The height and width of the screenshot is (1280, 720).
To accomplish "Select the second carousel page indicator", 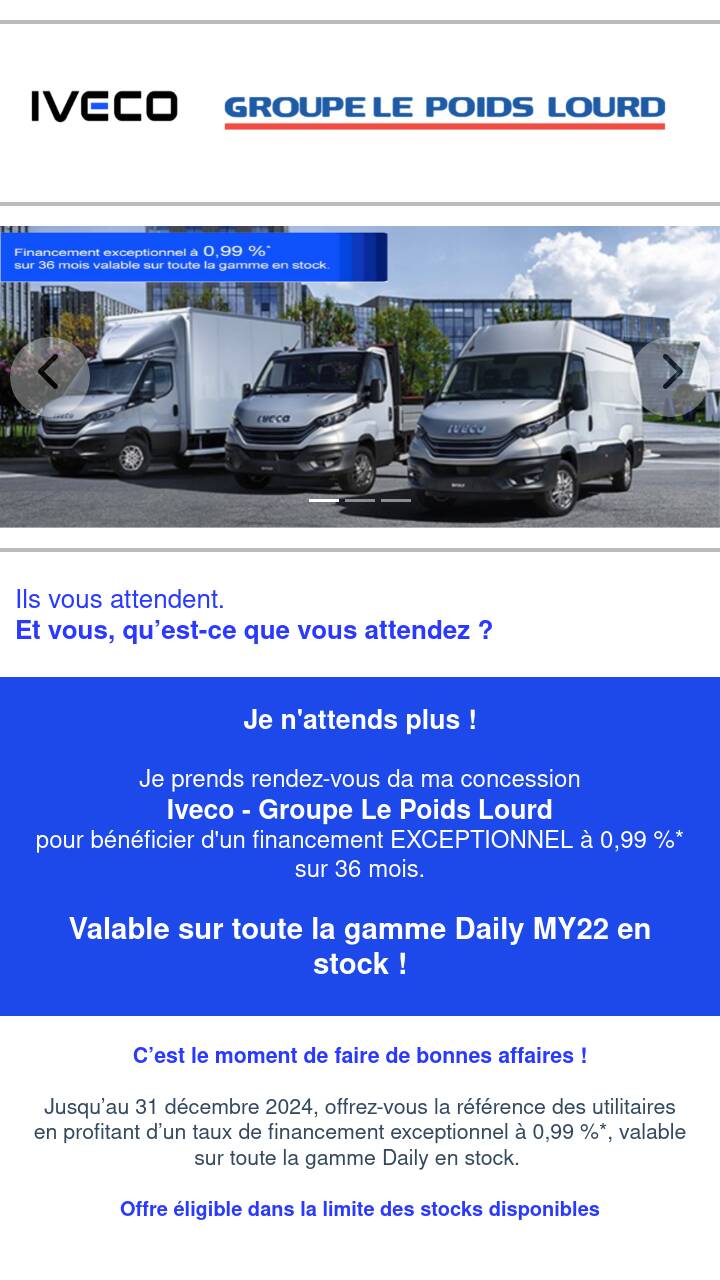I will pos(360,499).
